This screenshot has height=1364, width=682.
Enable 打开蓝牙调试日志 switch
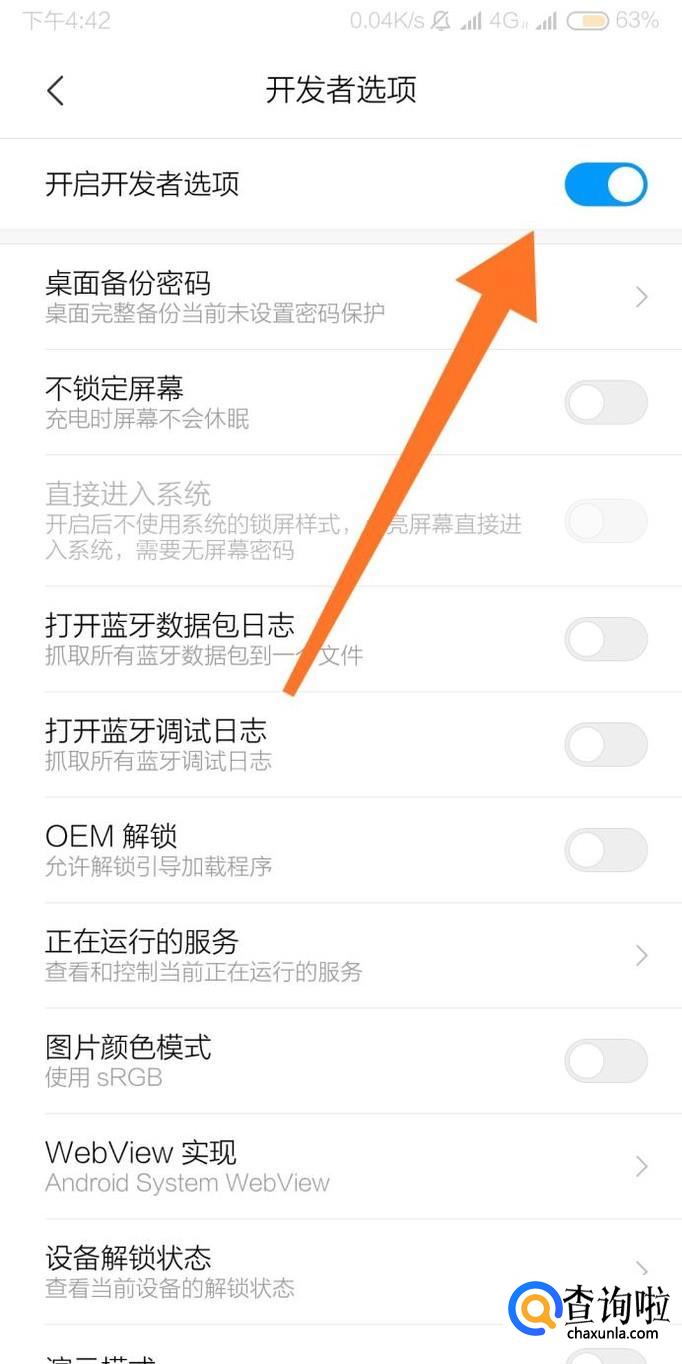(x=606, y=745)
